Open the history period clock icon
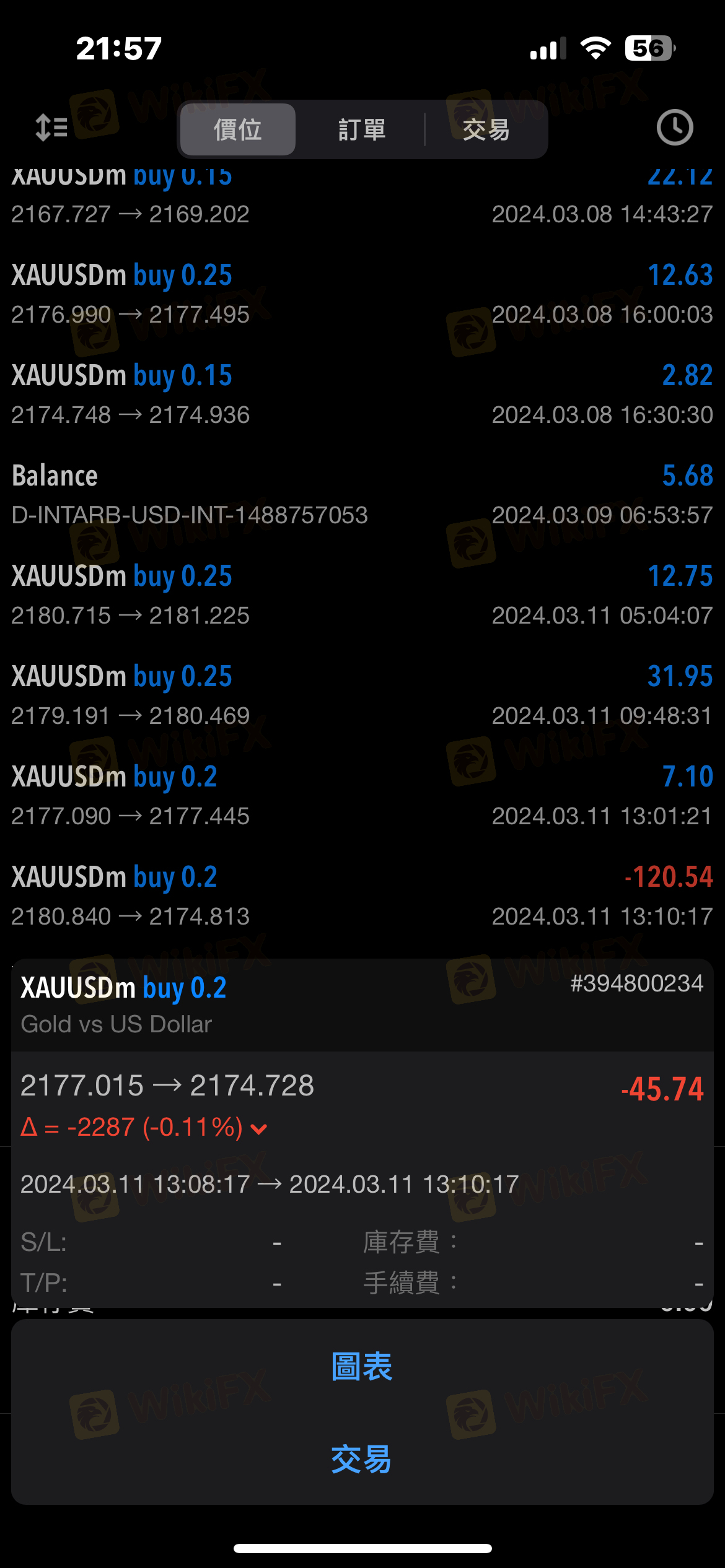725x1568 pixels. (x=675, y=128)
